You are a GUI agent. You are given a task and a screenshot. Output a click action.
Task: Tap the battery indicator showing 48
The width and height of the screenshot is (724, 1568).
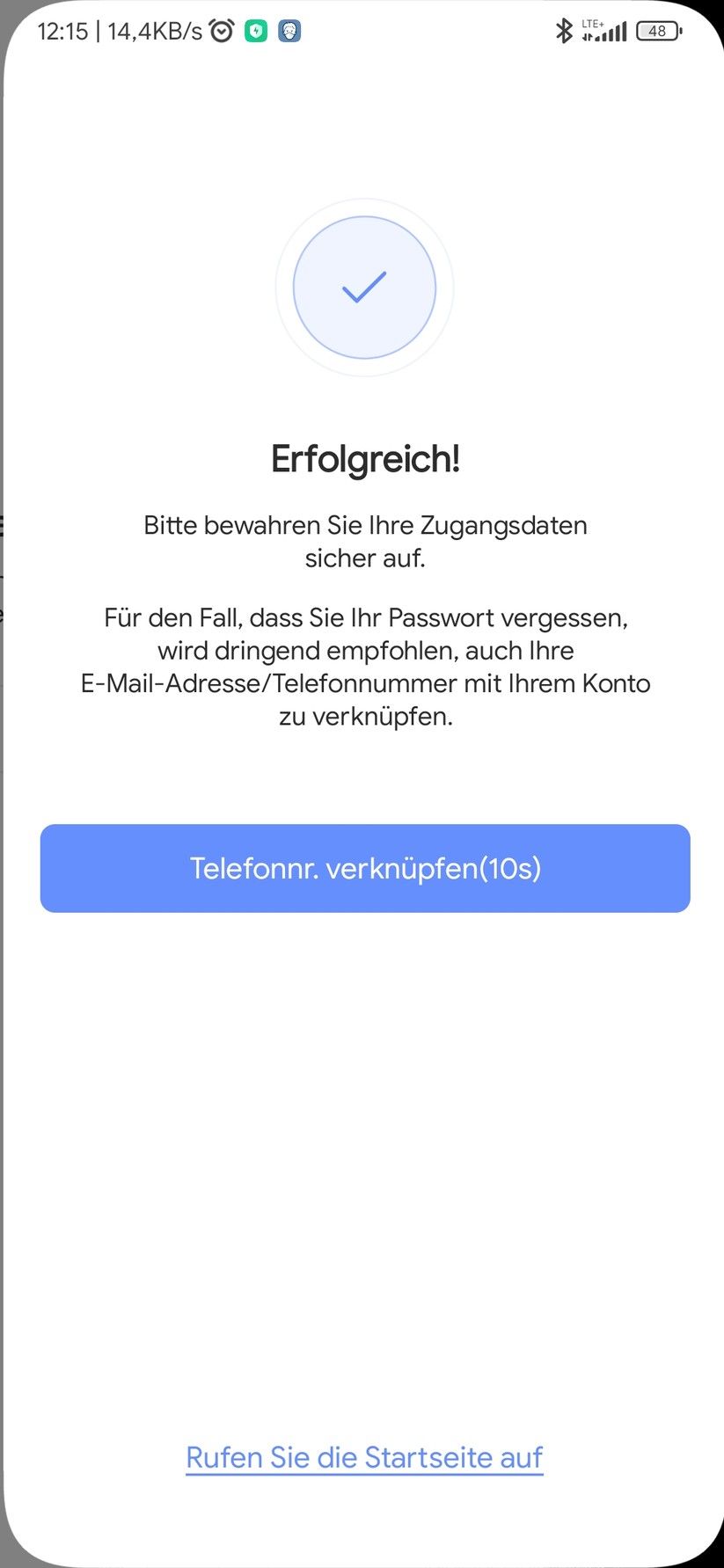tap(658, 31)
